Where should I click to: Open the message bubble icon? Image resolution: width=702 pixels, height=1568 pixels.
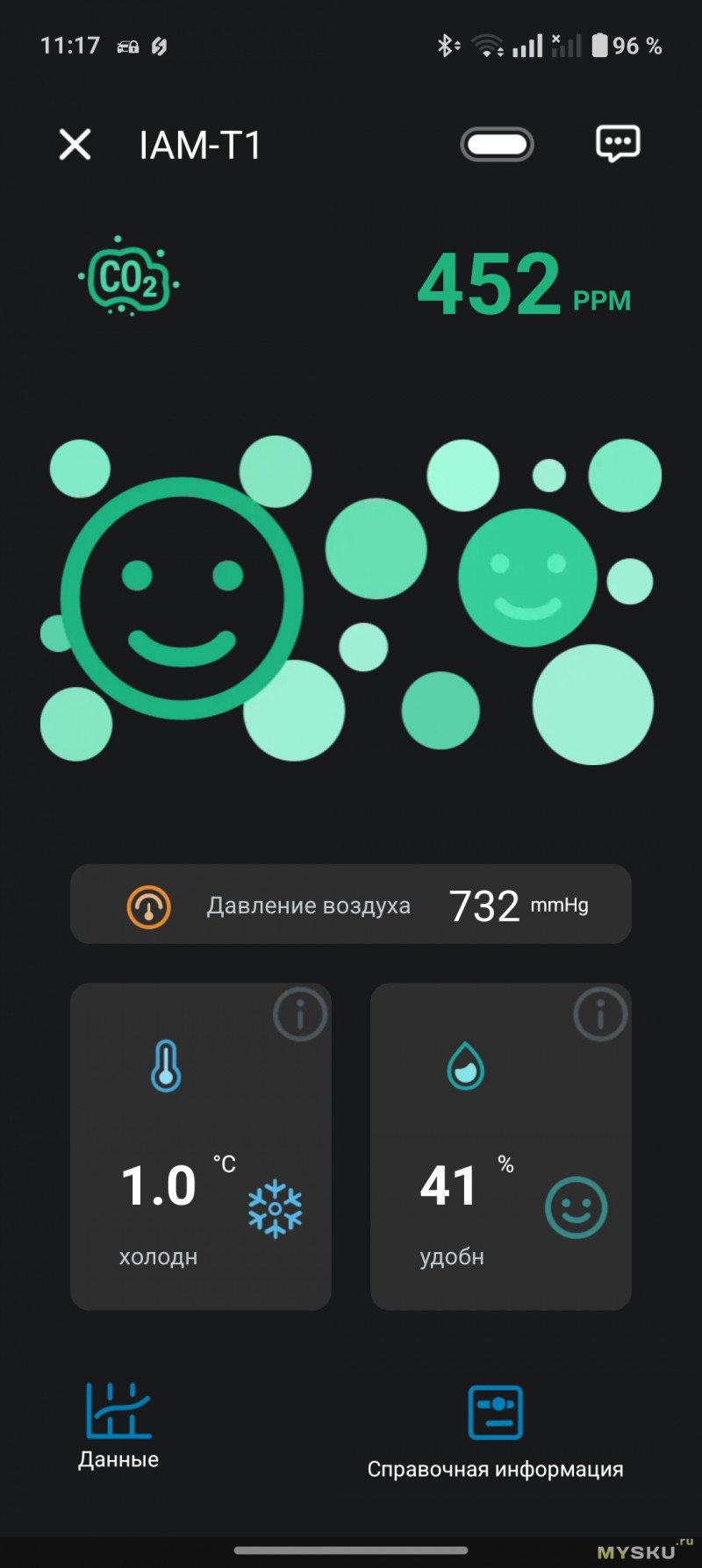pyautogui.click(x=618, y=144)
